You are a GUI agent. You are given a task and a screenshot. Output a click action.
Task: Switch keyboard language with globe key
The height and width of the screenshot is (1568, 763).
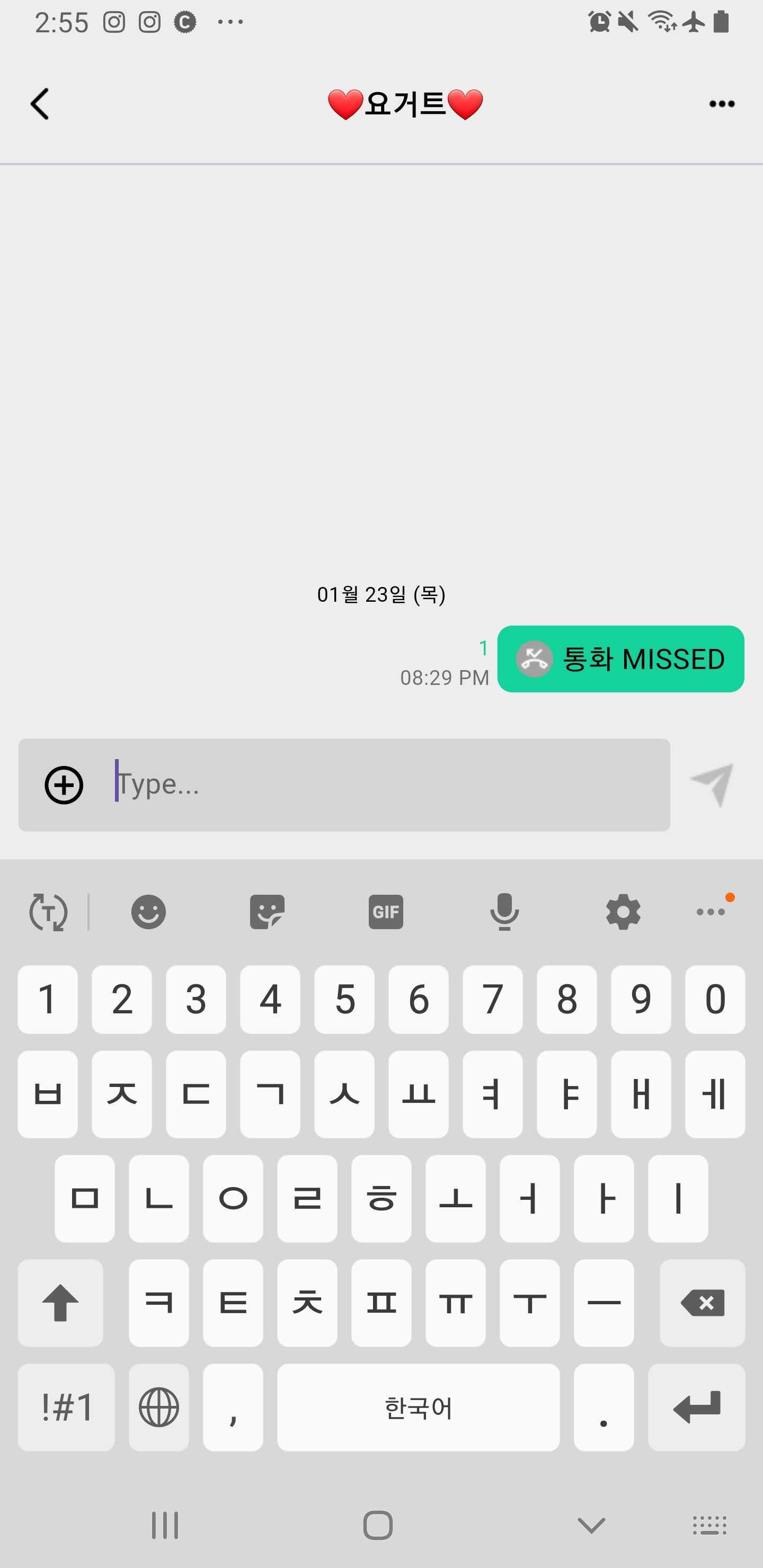[x=159, y=1407]
